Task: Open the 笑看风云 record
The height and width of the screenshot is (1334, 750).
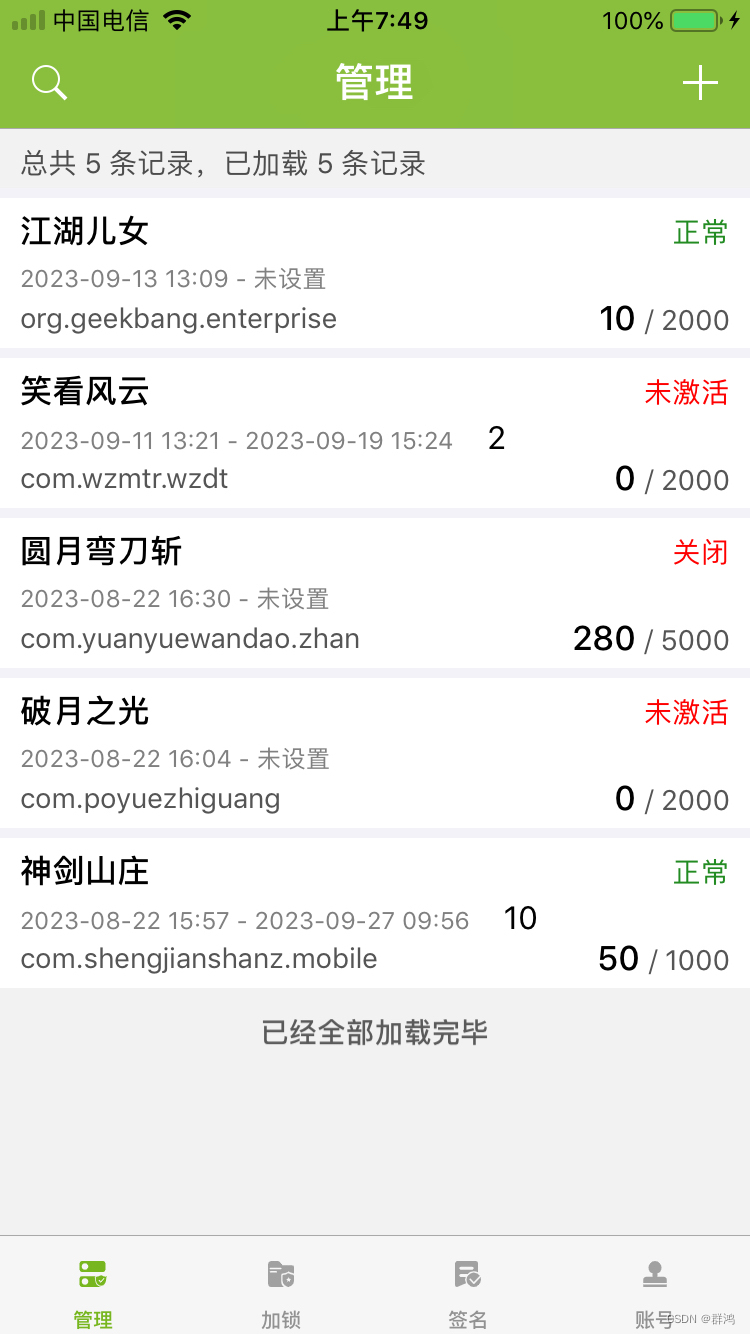Action: 375,433
